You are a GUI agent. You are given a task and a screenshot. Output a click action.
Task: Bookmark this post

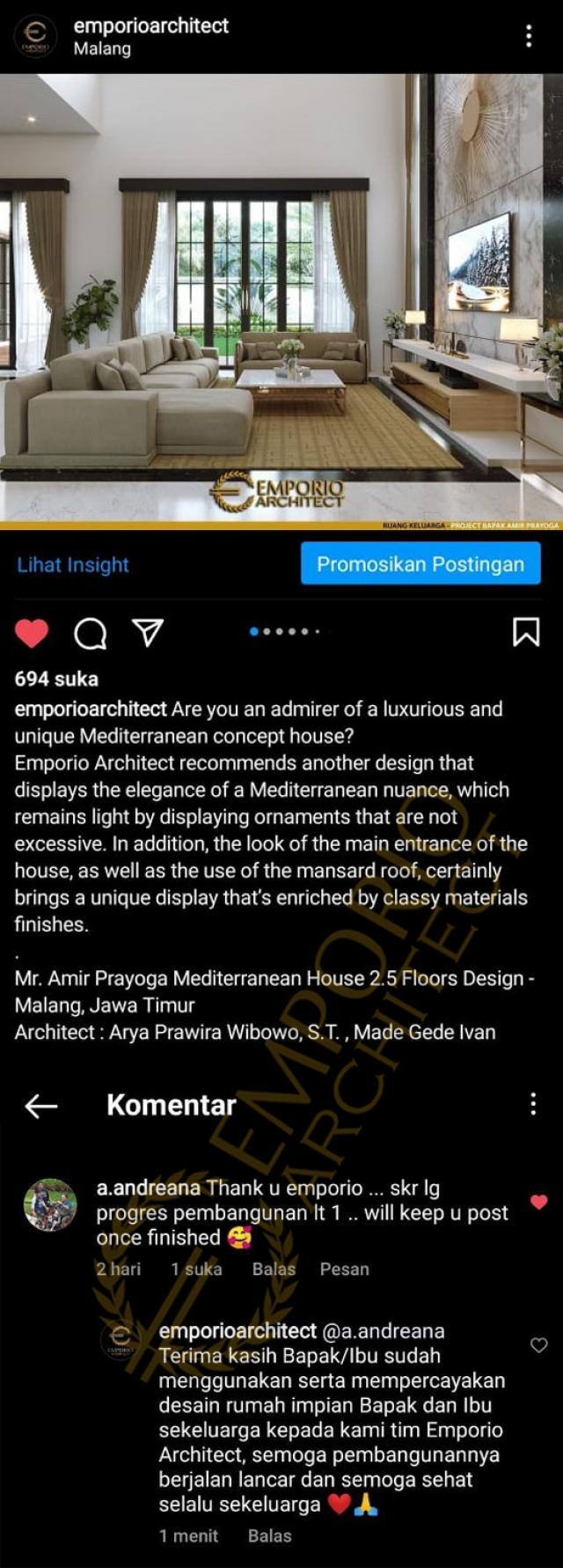pos(526,631)
